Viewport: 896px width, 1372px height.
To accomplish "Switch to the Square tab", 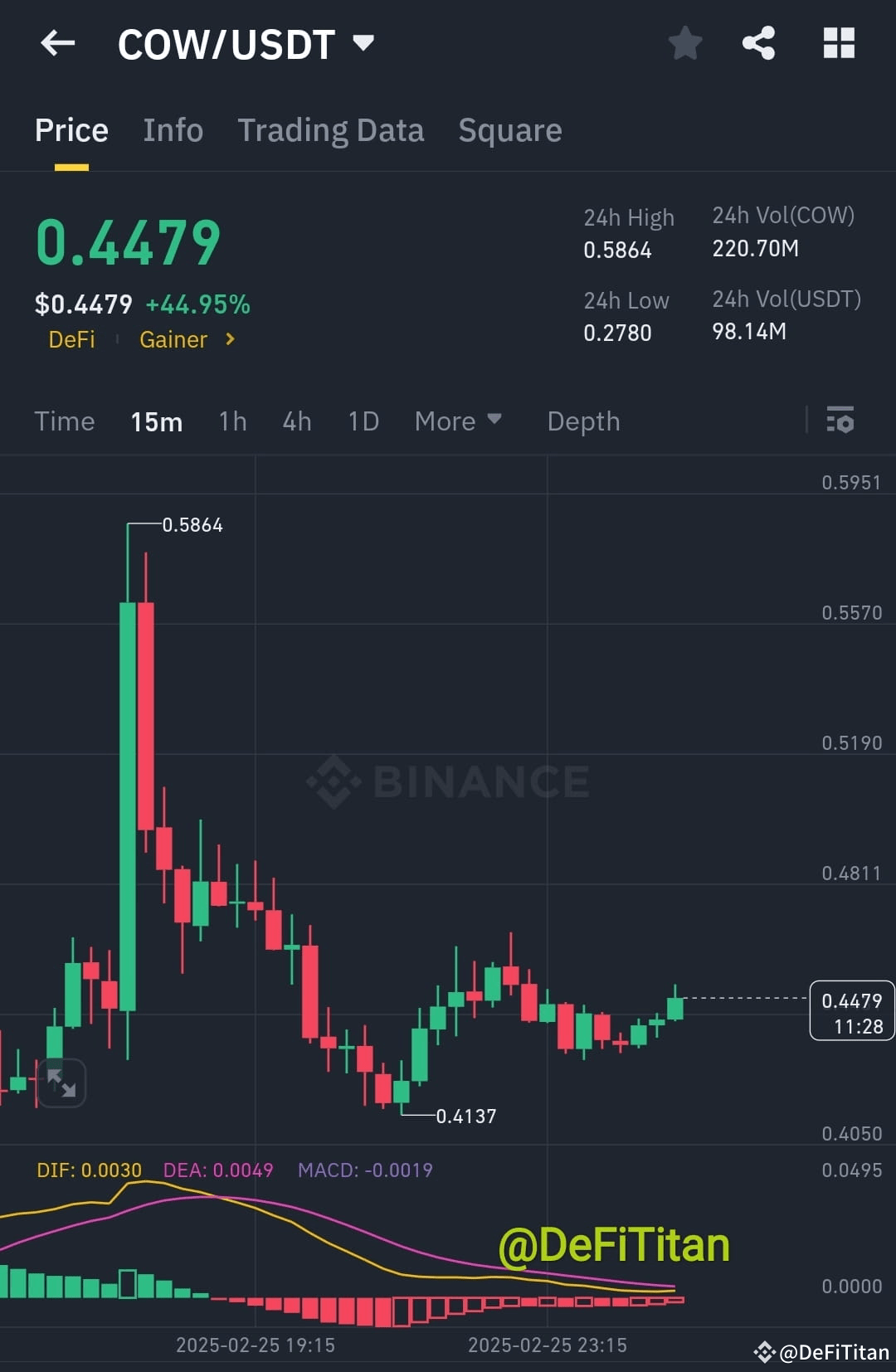I will coord(509,130).
